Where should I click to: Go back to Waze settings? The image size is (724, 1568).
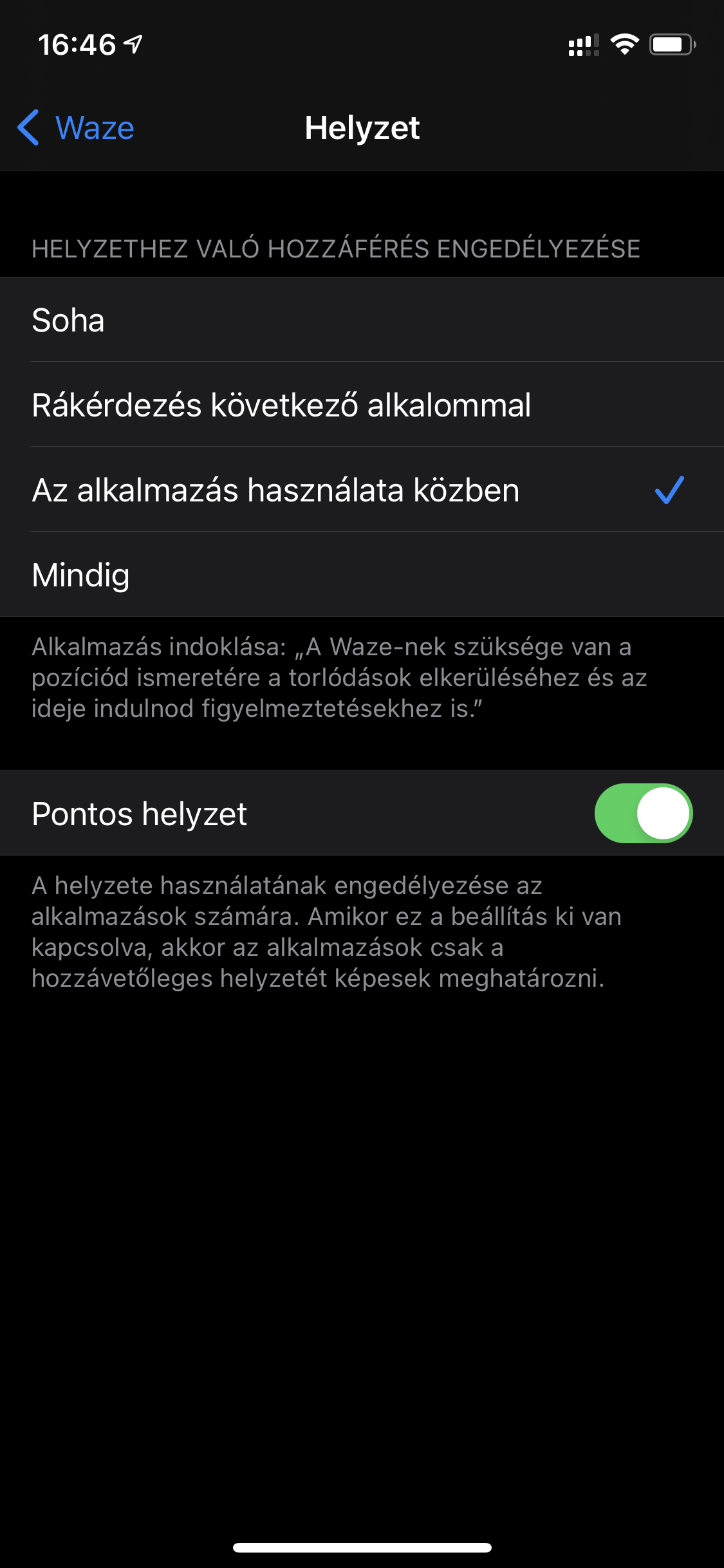pos(76,127)
